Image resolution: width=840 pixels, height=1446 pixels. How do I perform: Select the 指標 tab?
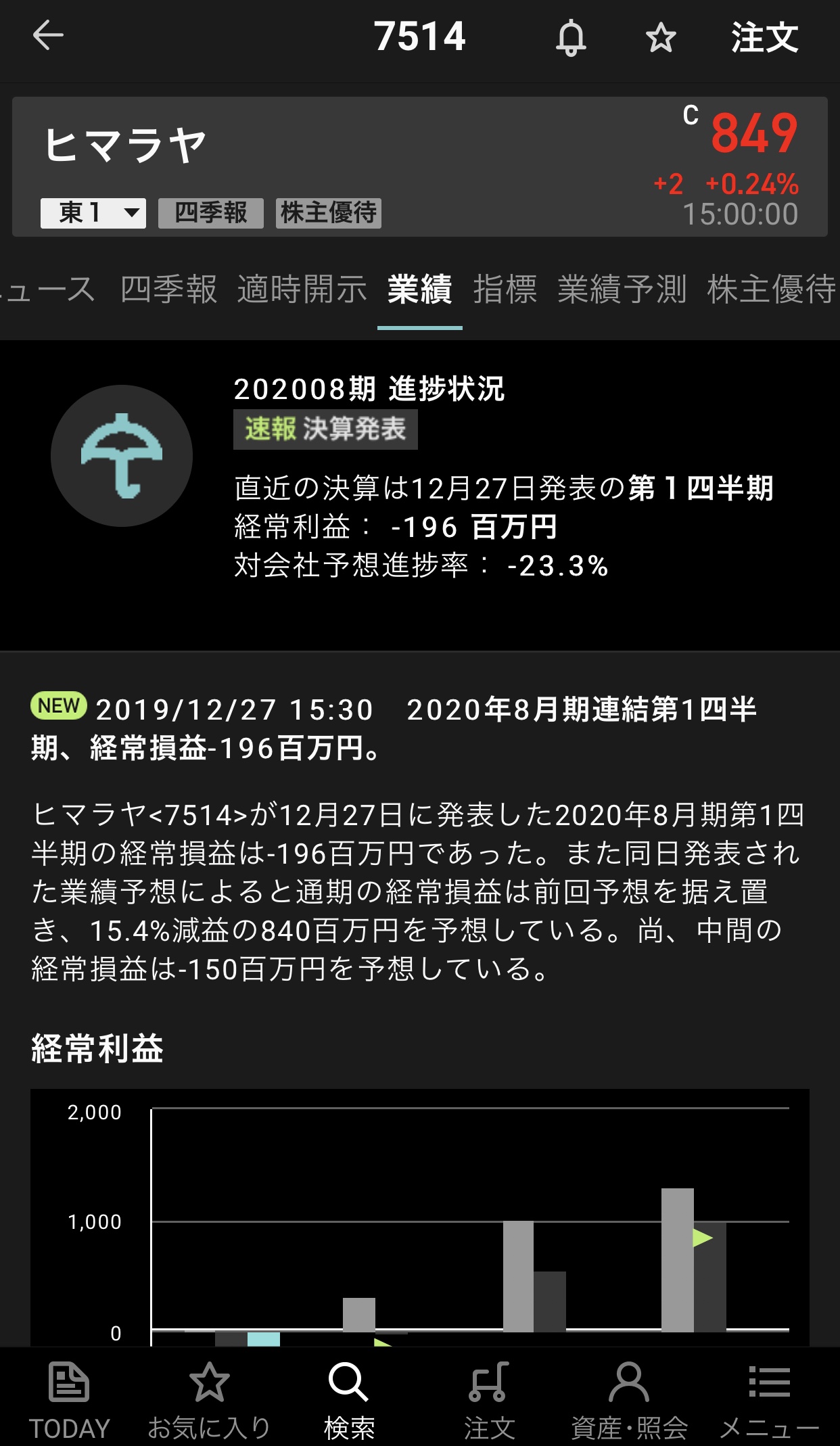point(505,289)
